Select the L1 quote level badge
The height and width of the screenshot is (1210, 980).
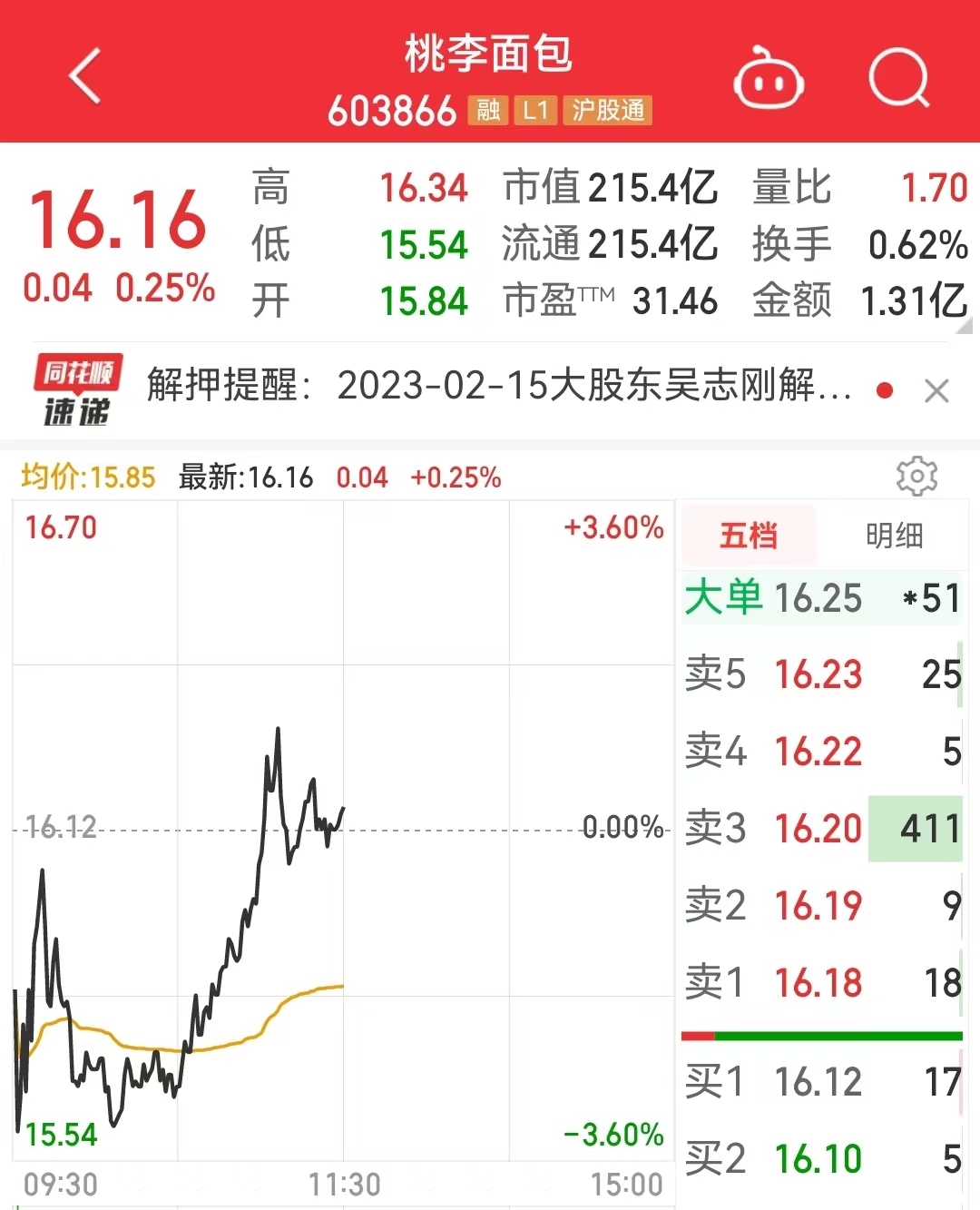[535, 111]
